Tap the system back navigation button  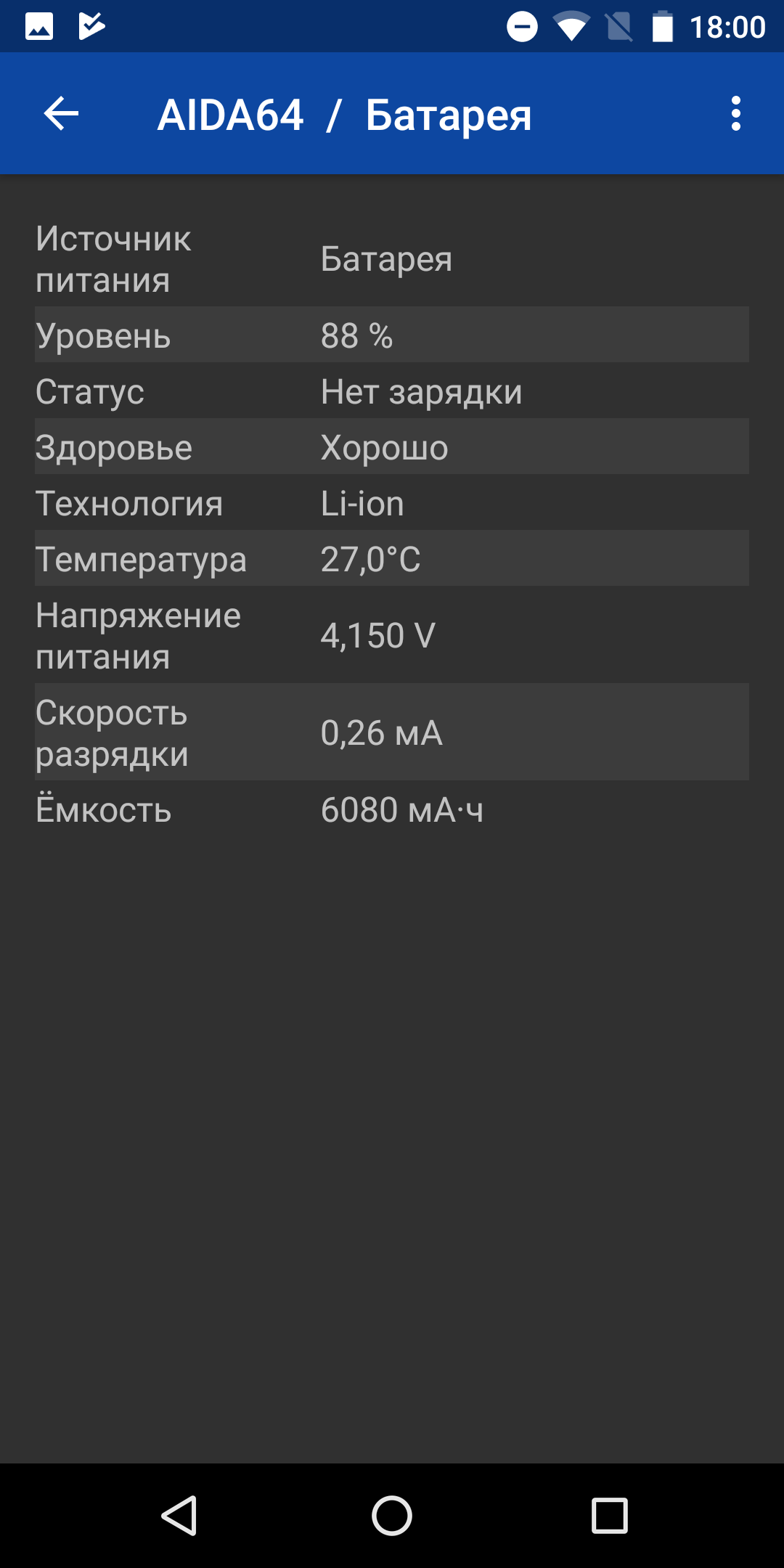pos(179,1516)
